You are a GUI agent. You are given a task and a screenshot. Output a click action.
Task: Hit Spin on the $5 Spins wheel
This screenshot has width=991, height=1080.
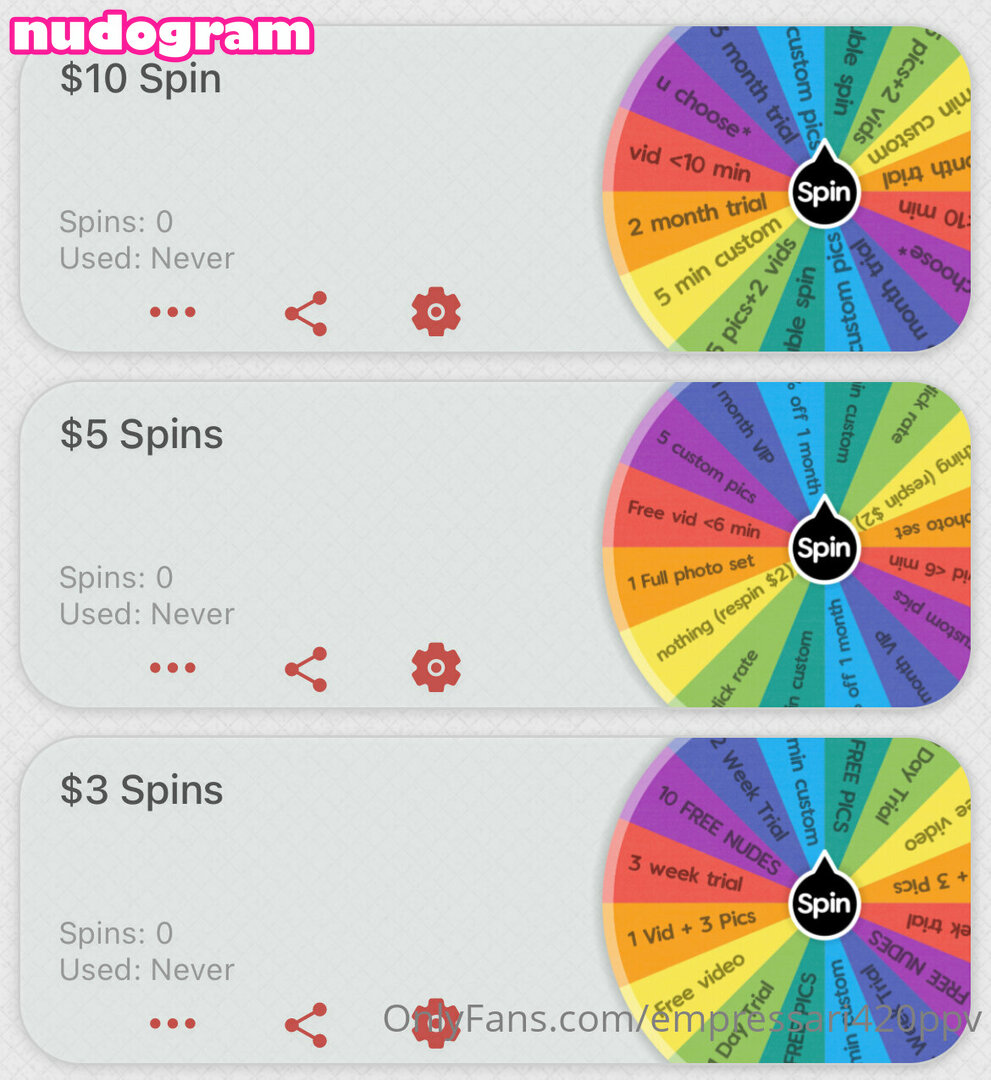tap(824, 548)
